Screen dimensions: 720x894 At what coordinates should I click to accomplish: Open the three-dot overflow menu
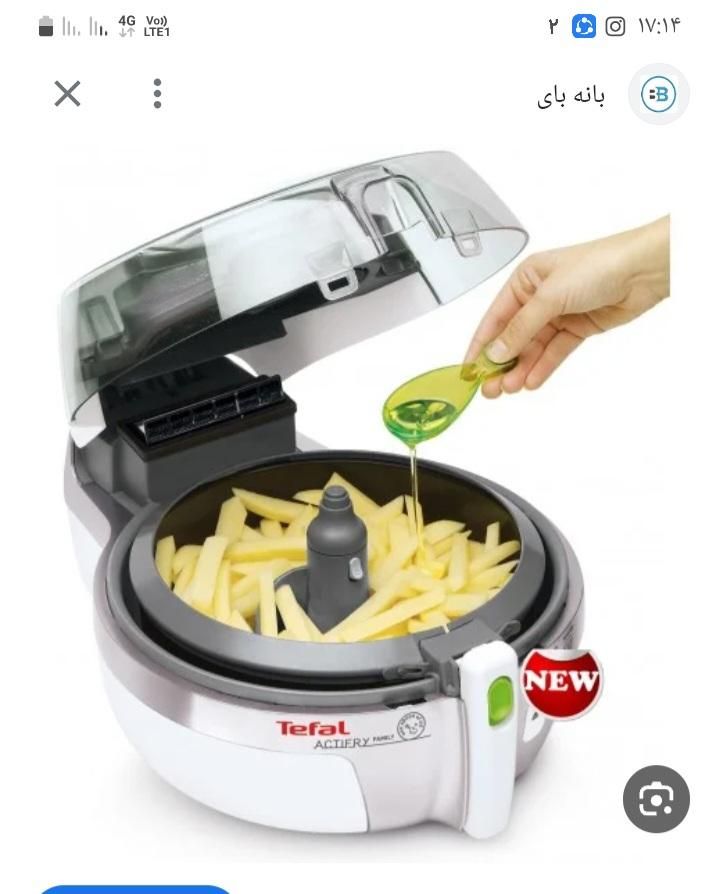tap(157, 94)
